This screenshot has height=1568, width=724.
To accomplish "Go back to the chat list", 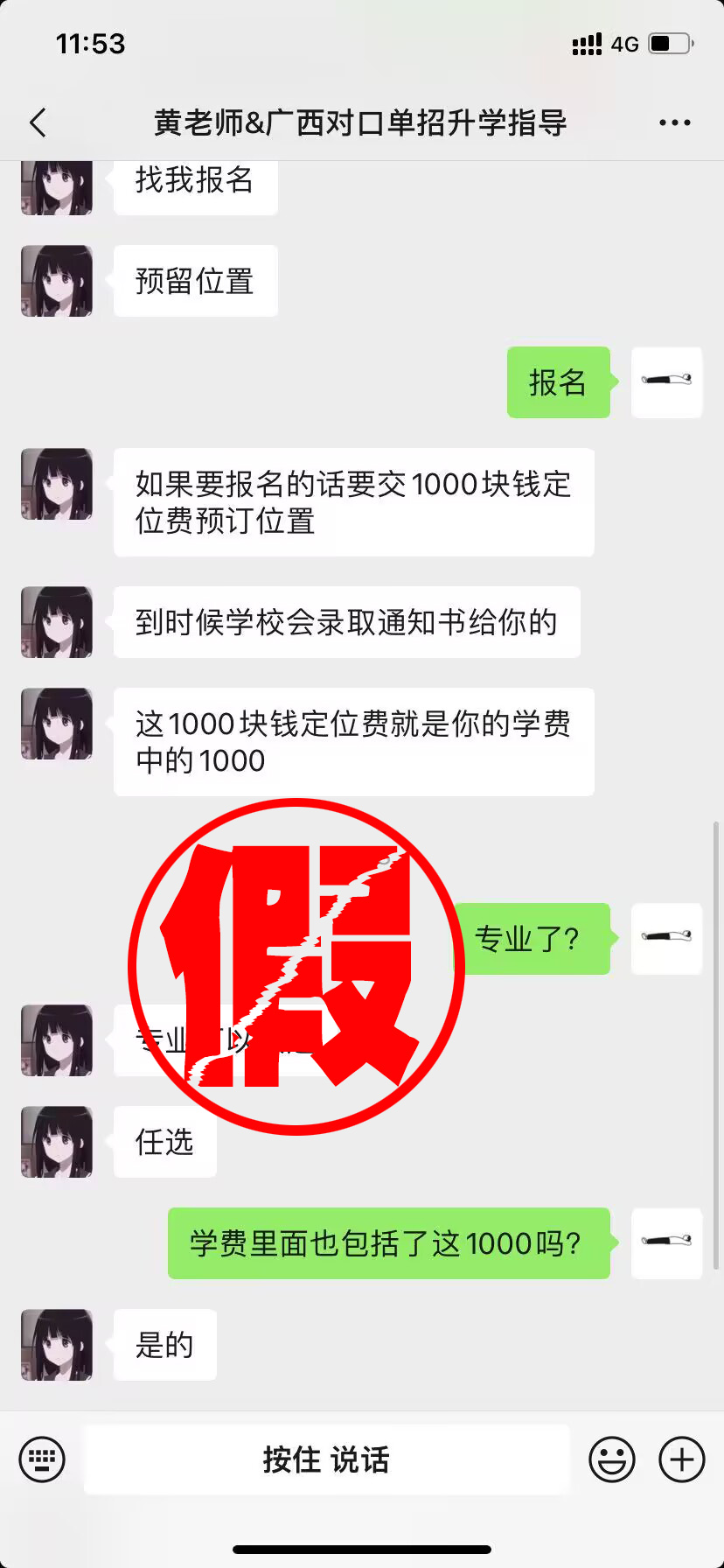I will (x=38, y=123).
